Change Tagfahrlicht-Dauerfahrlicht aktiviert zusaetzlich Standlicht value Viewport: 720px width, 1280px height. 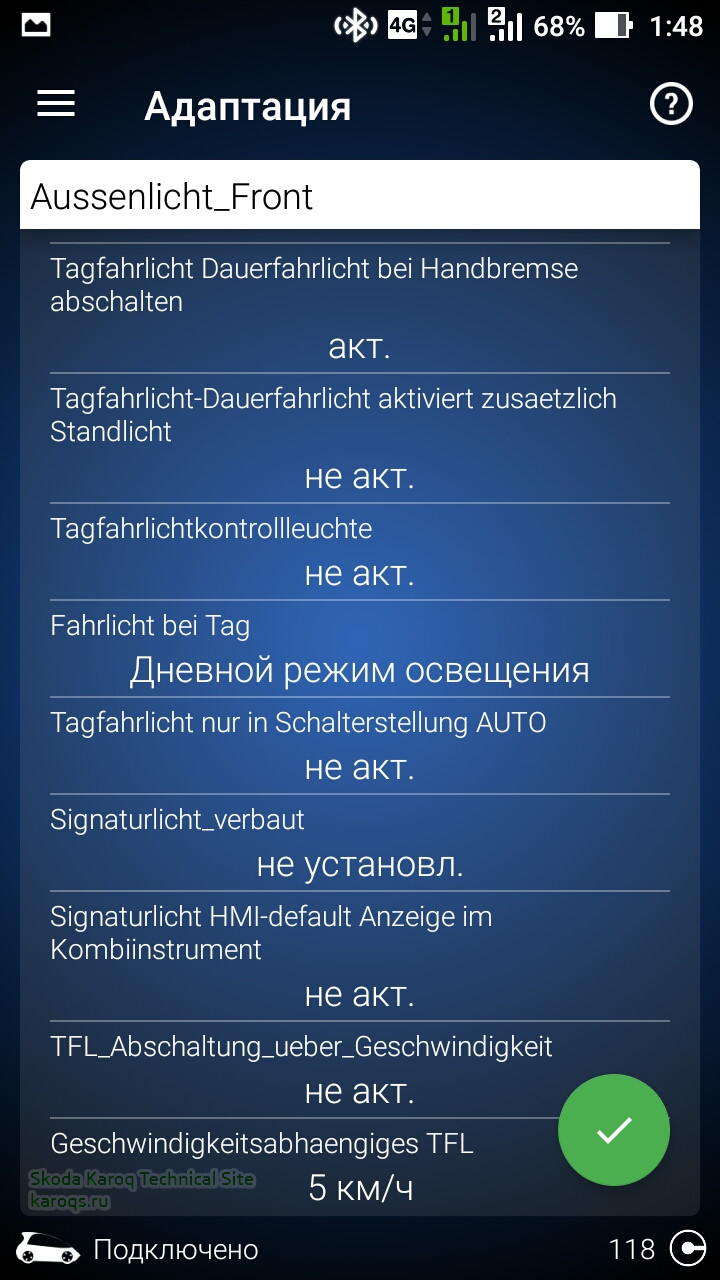click(x=359, y=477)
